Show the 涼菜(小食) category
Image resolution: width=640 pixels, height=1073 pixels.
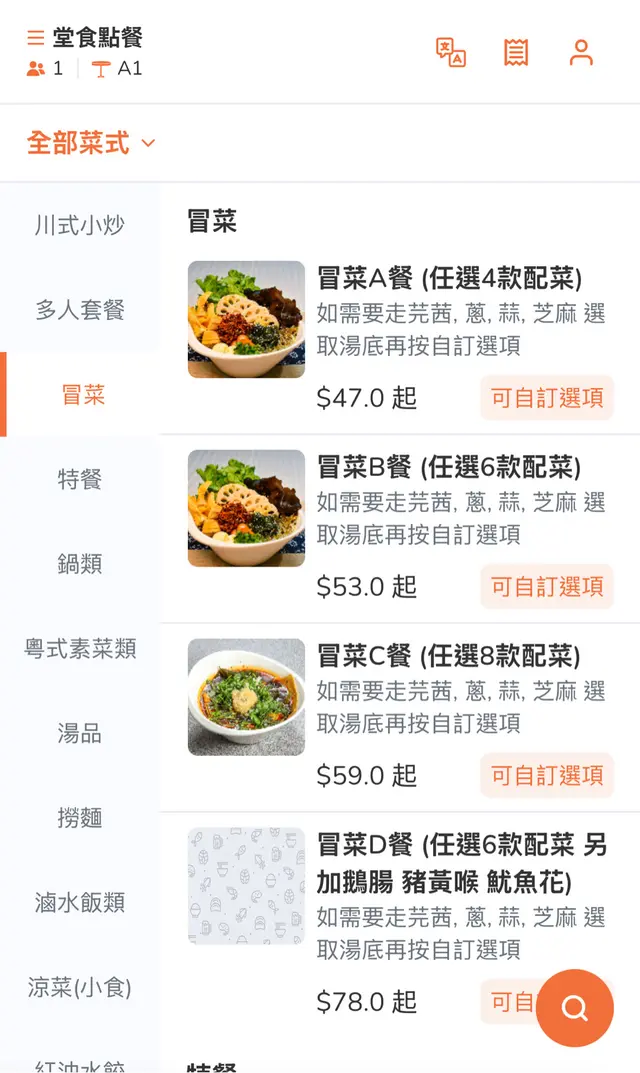click(80, 988)
